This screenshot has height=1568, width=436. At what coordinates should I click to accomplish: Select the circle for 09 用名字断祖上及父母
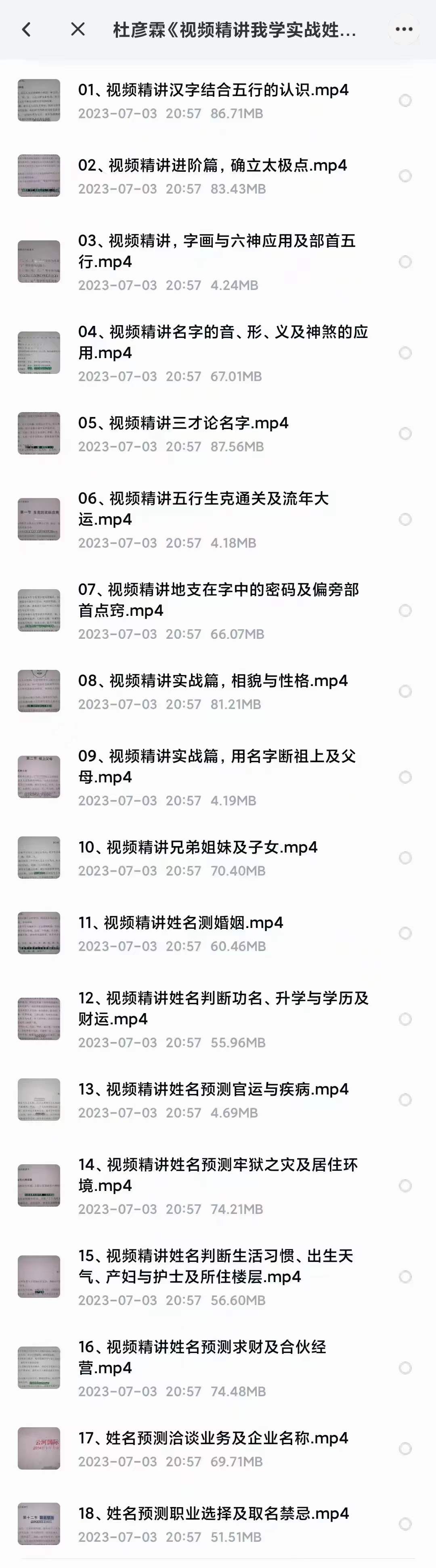[405, 777]
